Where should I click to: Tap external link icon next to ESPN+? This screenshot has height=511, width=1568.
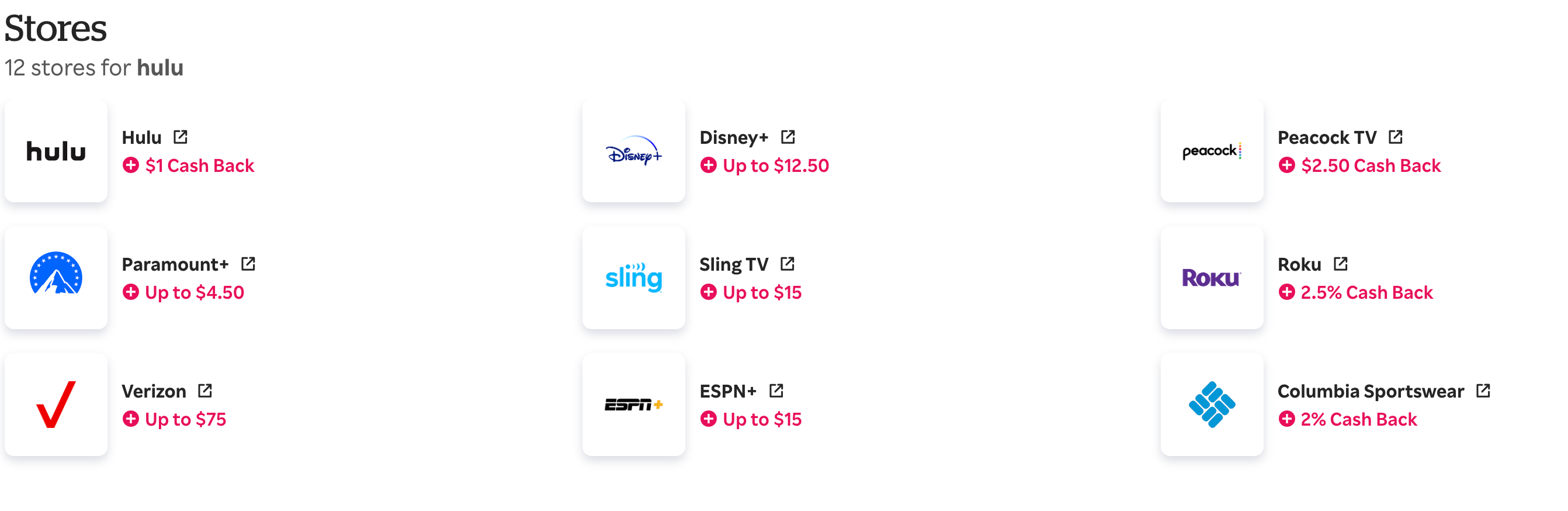[775, 391]
